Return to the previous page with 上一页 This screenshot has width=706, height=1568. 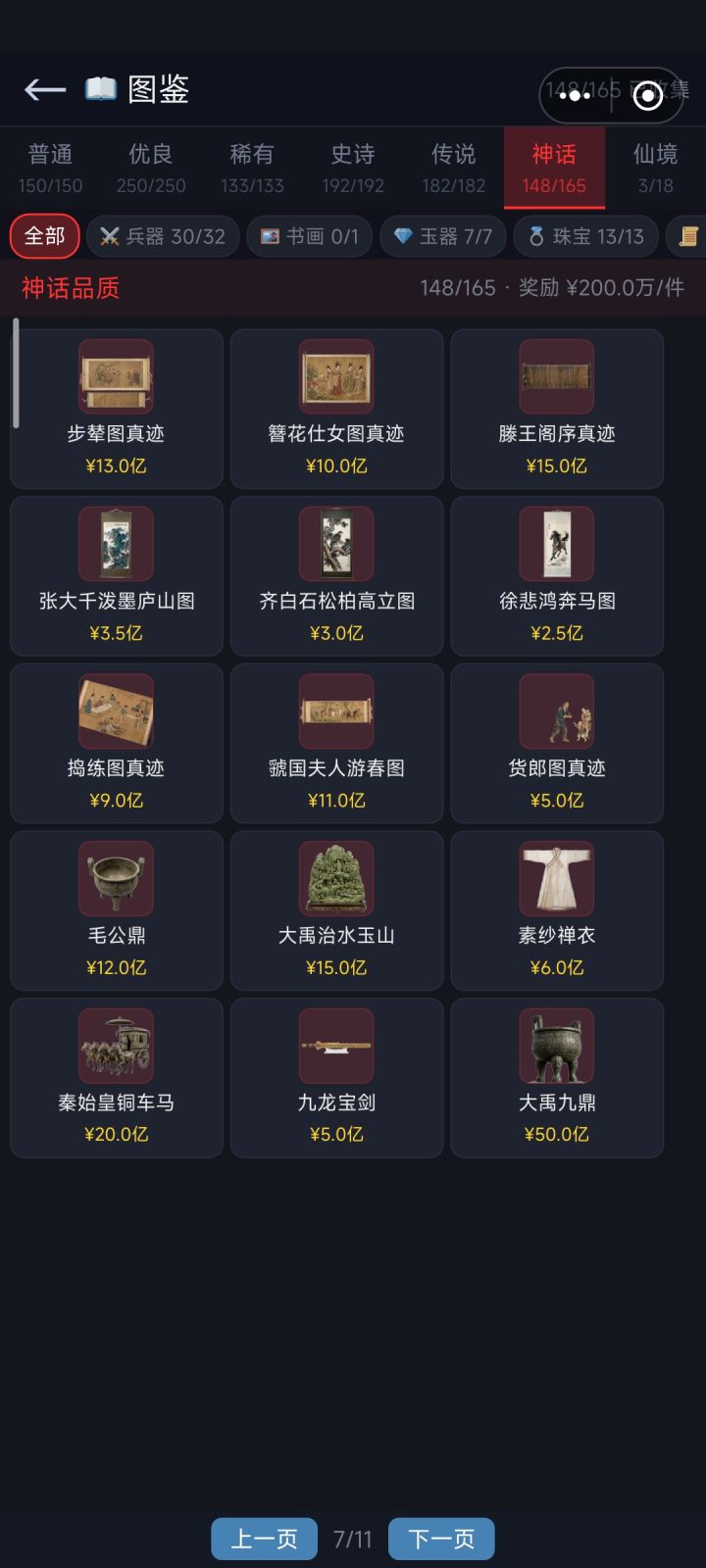coord(263,1539)
